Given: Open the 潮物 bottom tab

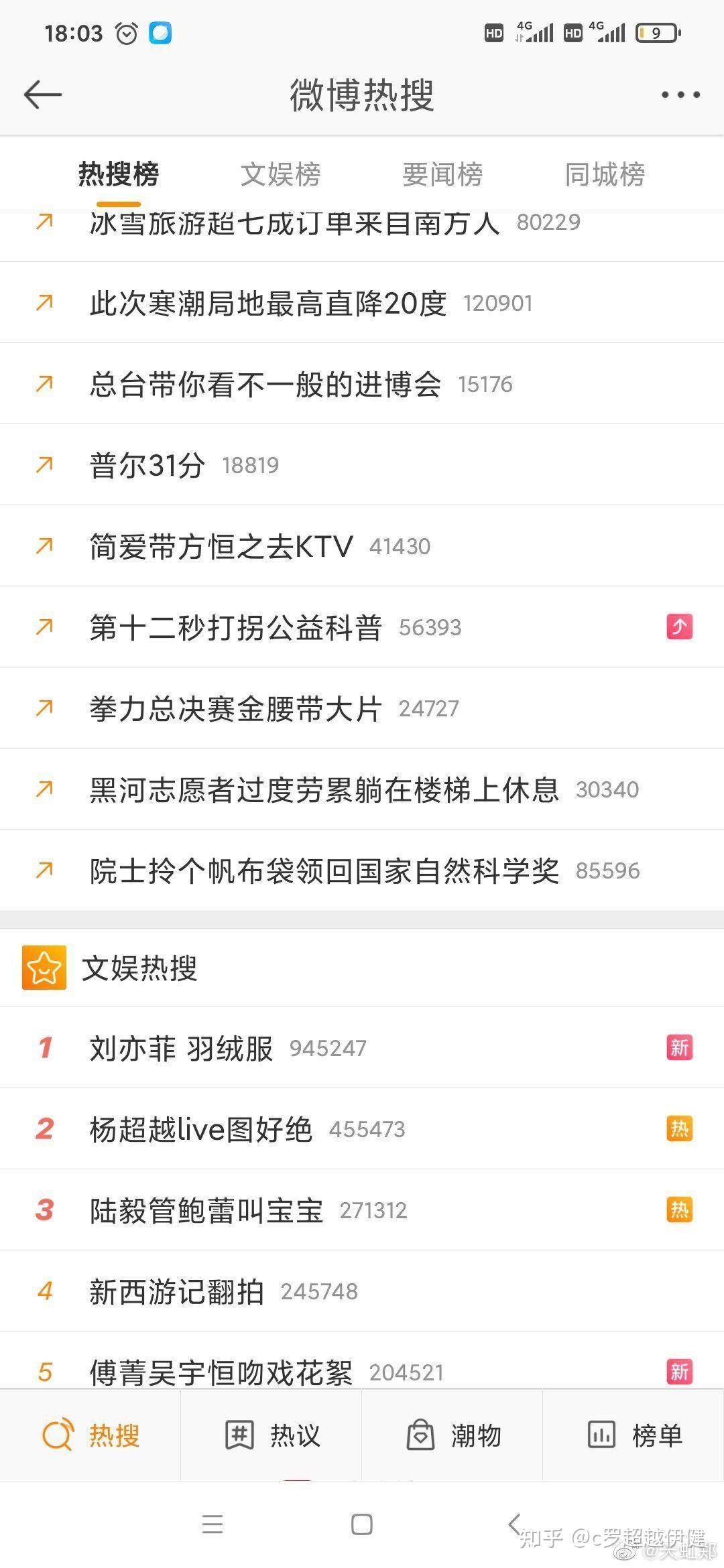Looking at the screenshot, I should 453,1435.
